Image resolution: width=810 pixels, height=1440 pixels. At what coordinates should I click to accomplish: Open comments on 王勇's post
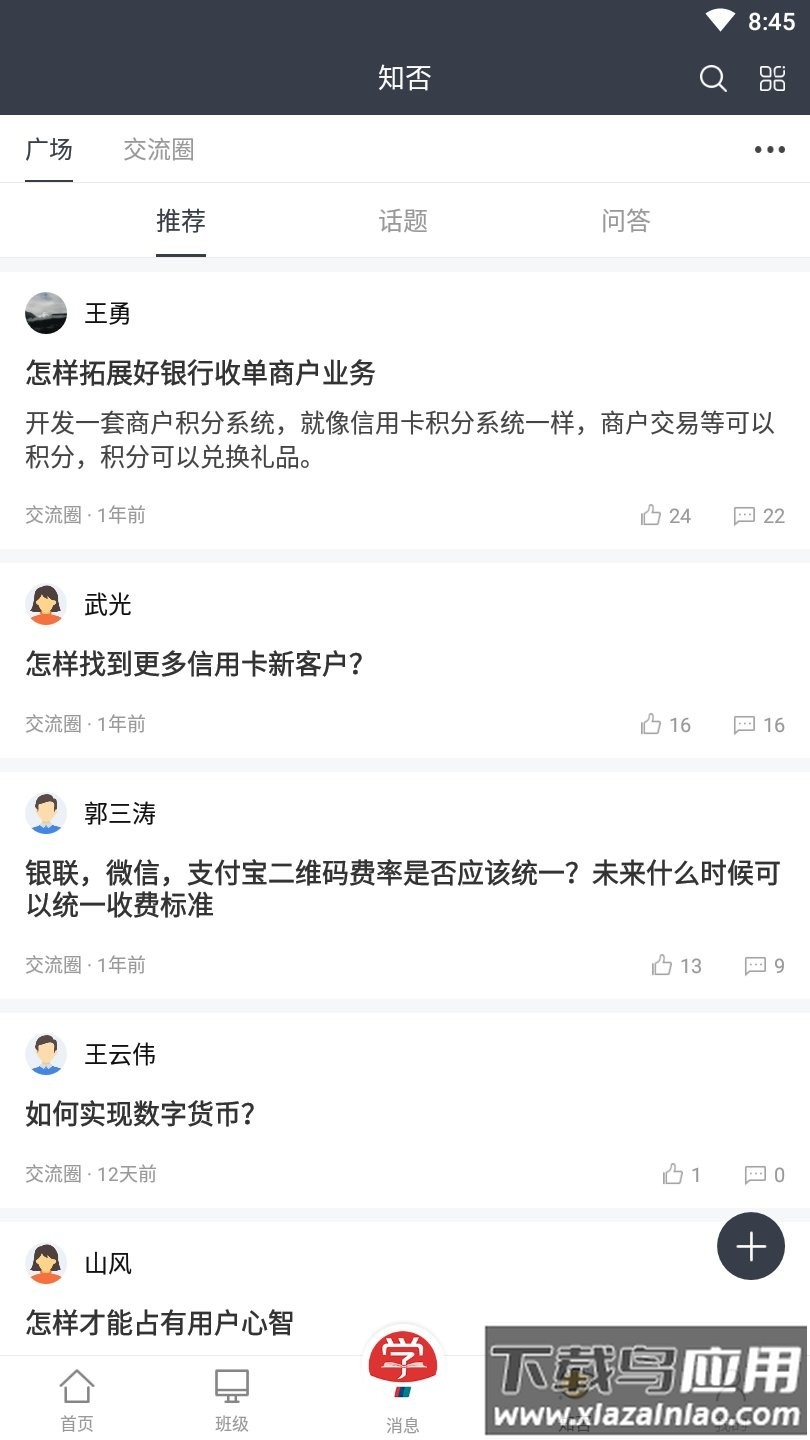click(x=759, y=515)
